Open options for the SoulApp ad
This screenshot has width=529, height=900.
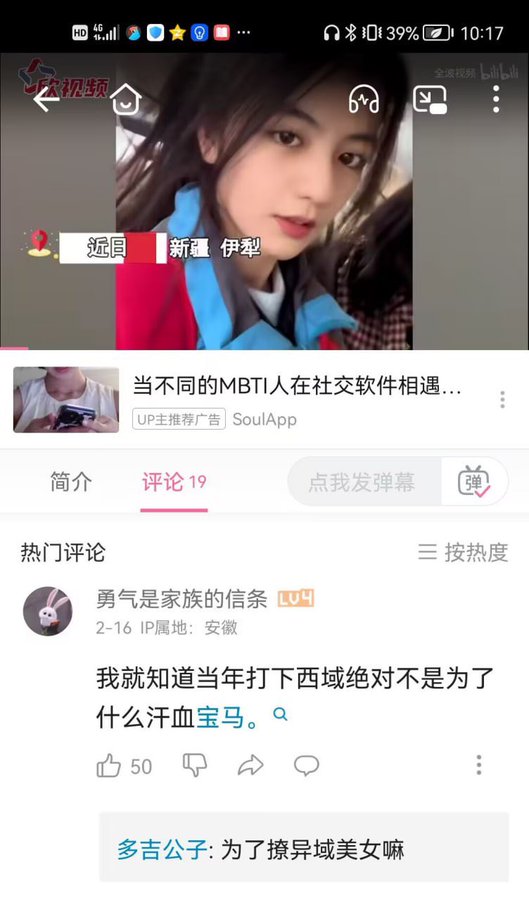click(x=502, y=399)
